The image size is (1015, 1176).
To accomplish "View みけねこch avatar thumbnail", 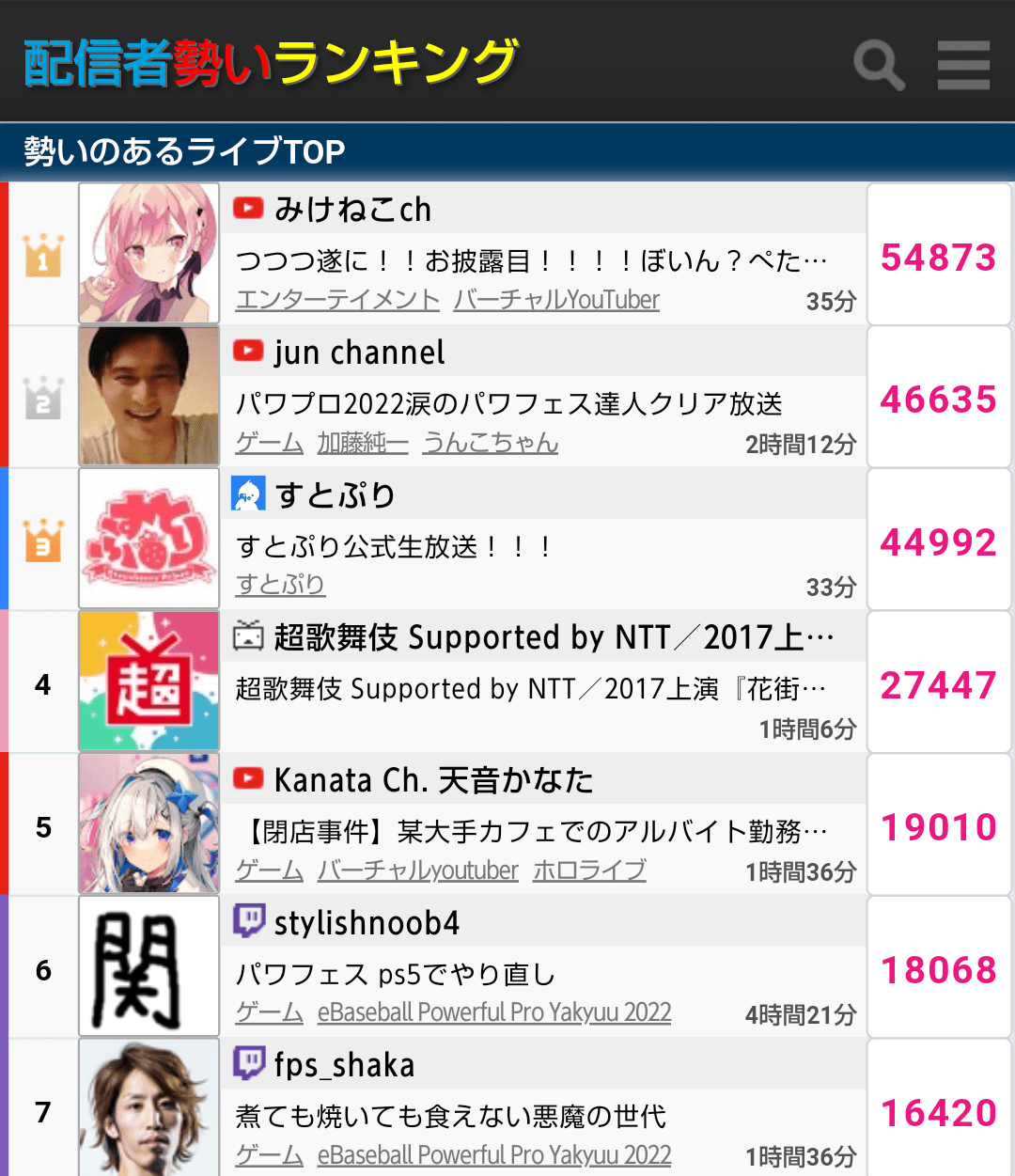I will tap(149, 253).
